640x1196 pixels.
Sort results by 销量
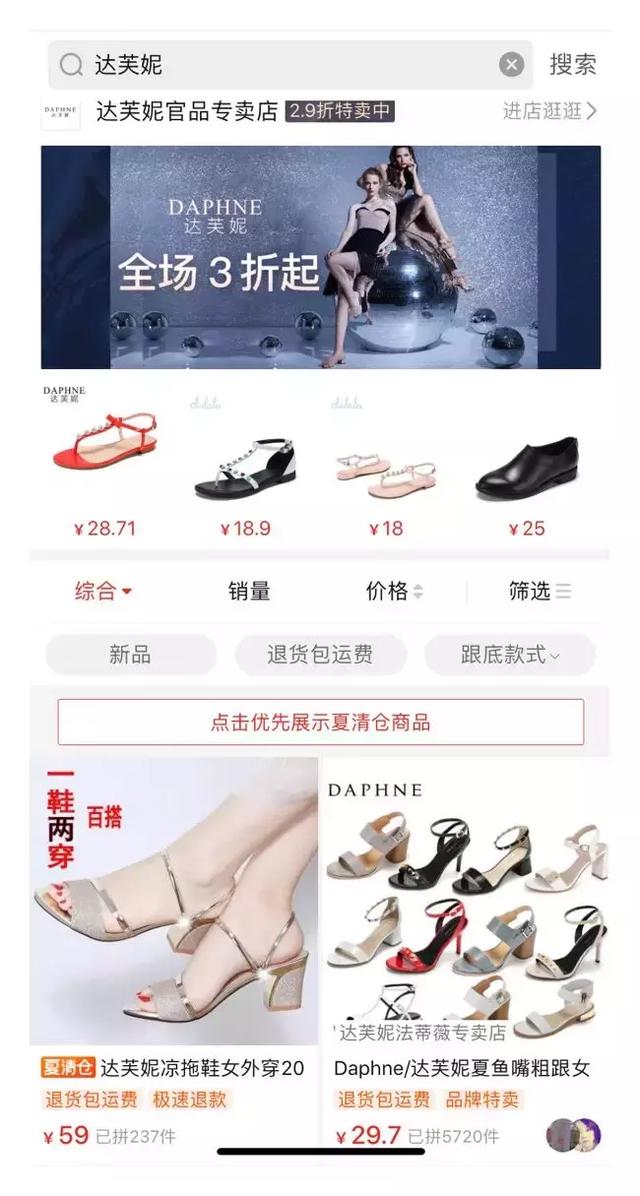point(249,590)
